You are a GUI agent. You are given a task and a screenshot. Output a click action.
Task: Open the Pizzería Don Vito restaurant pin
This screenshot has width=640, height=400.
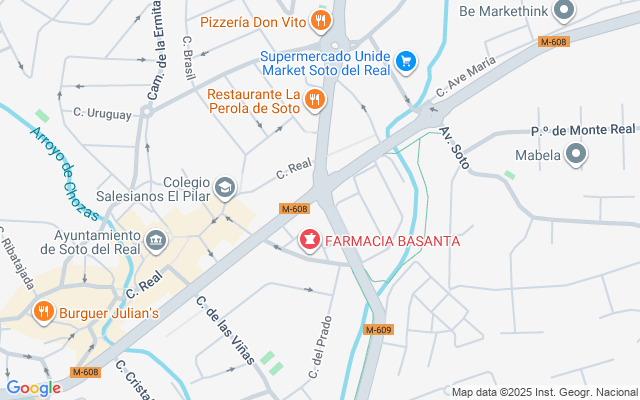click(x=319, y=20)
